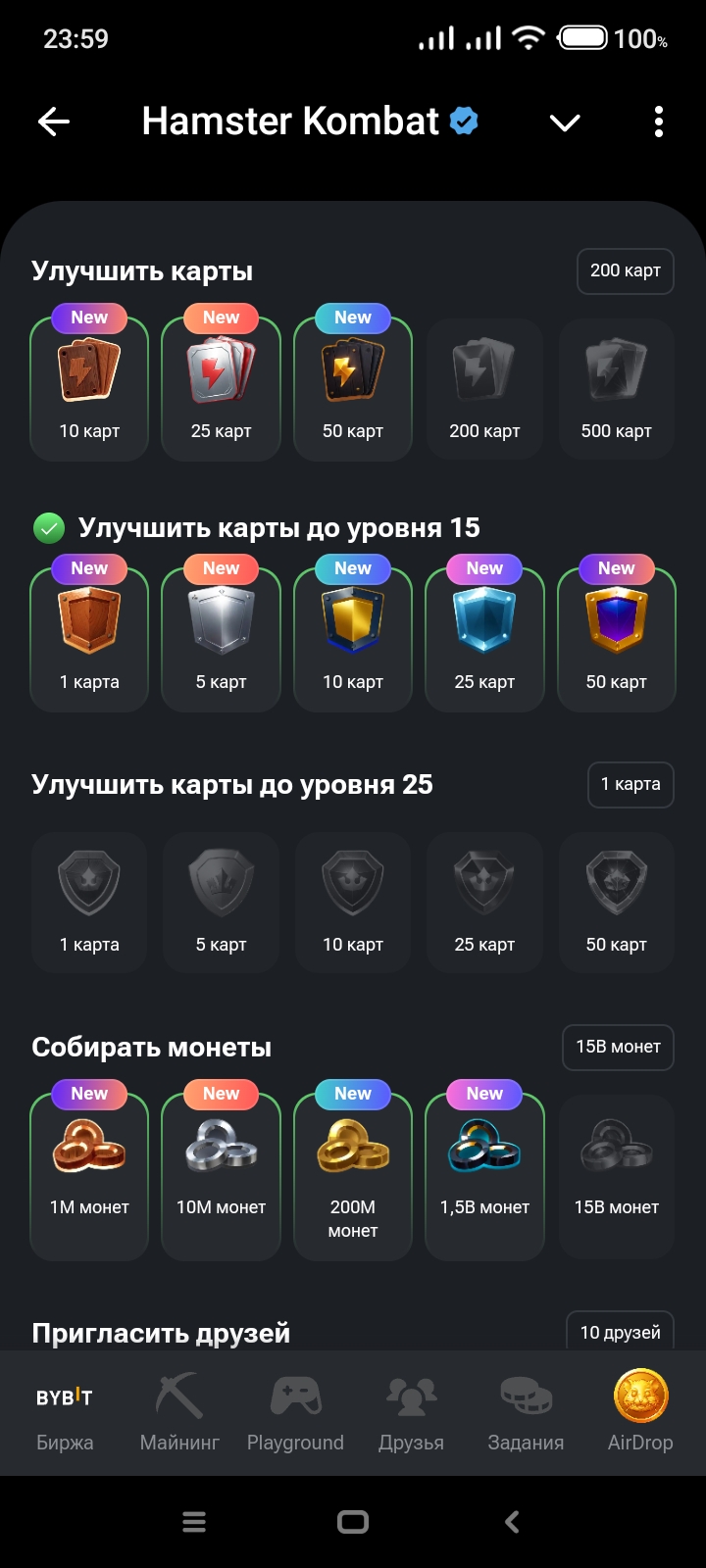Tap the level 15 '5 карт' silver badge

[x=221, y=639]
